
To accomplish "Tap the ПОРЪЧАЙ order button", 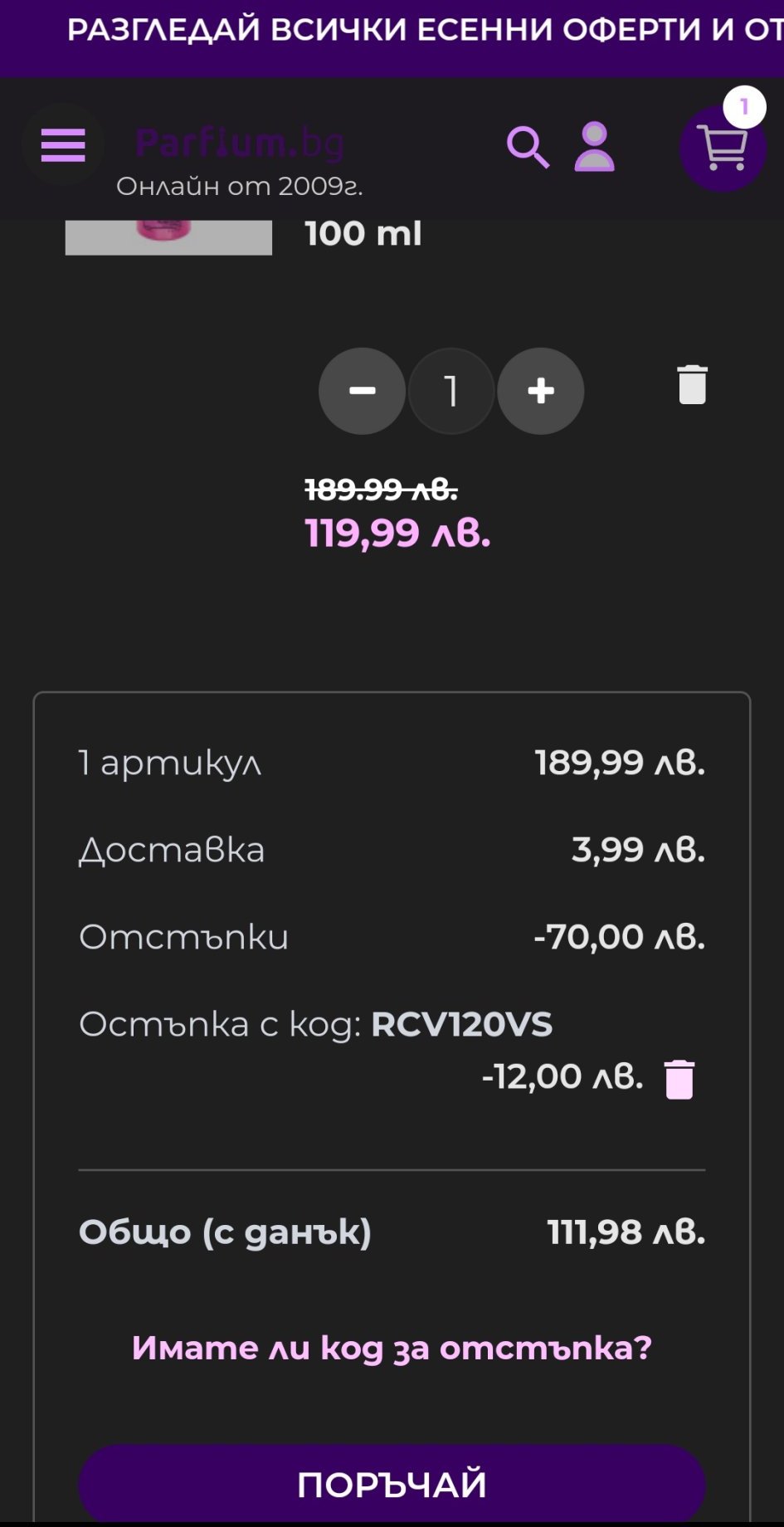I will [392, 1484].
